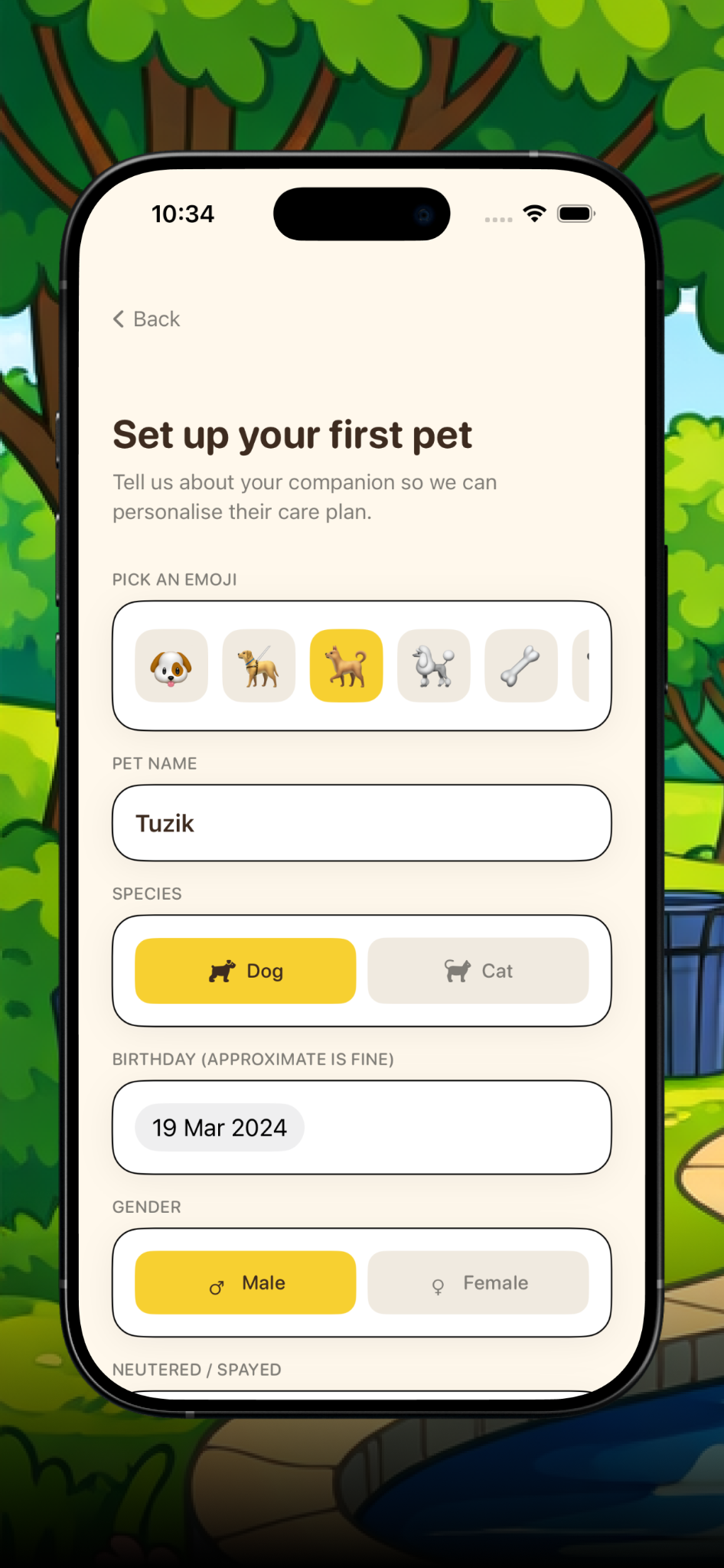Click the pet name field showing Tuzik
The height and width of the screenshot is (1568, 724).
(360, 823)
